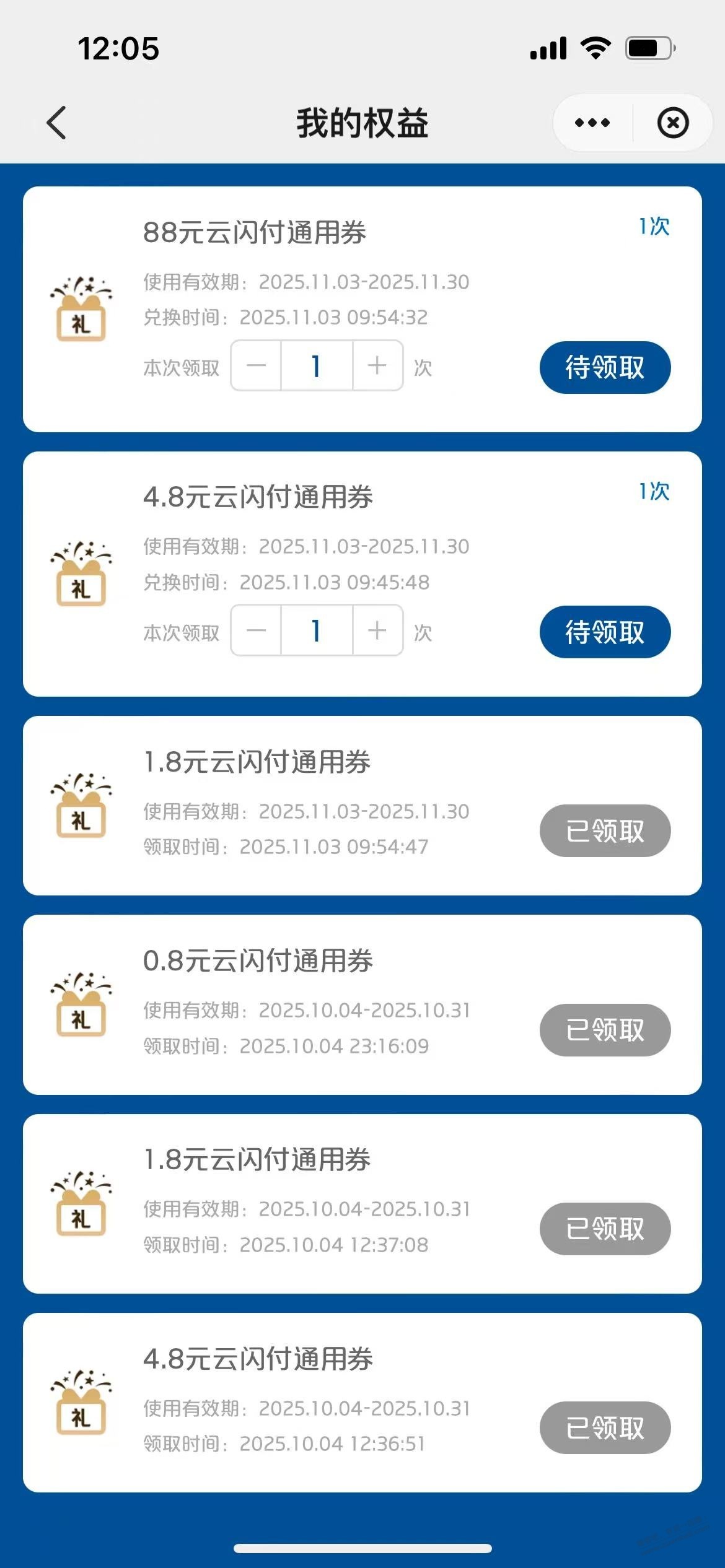
Task: Claim the 88元云闪付通用券 with 待领取
Action: [605, 367]
